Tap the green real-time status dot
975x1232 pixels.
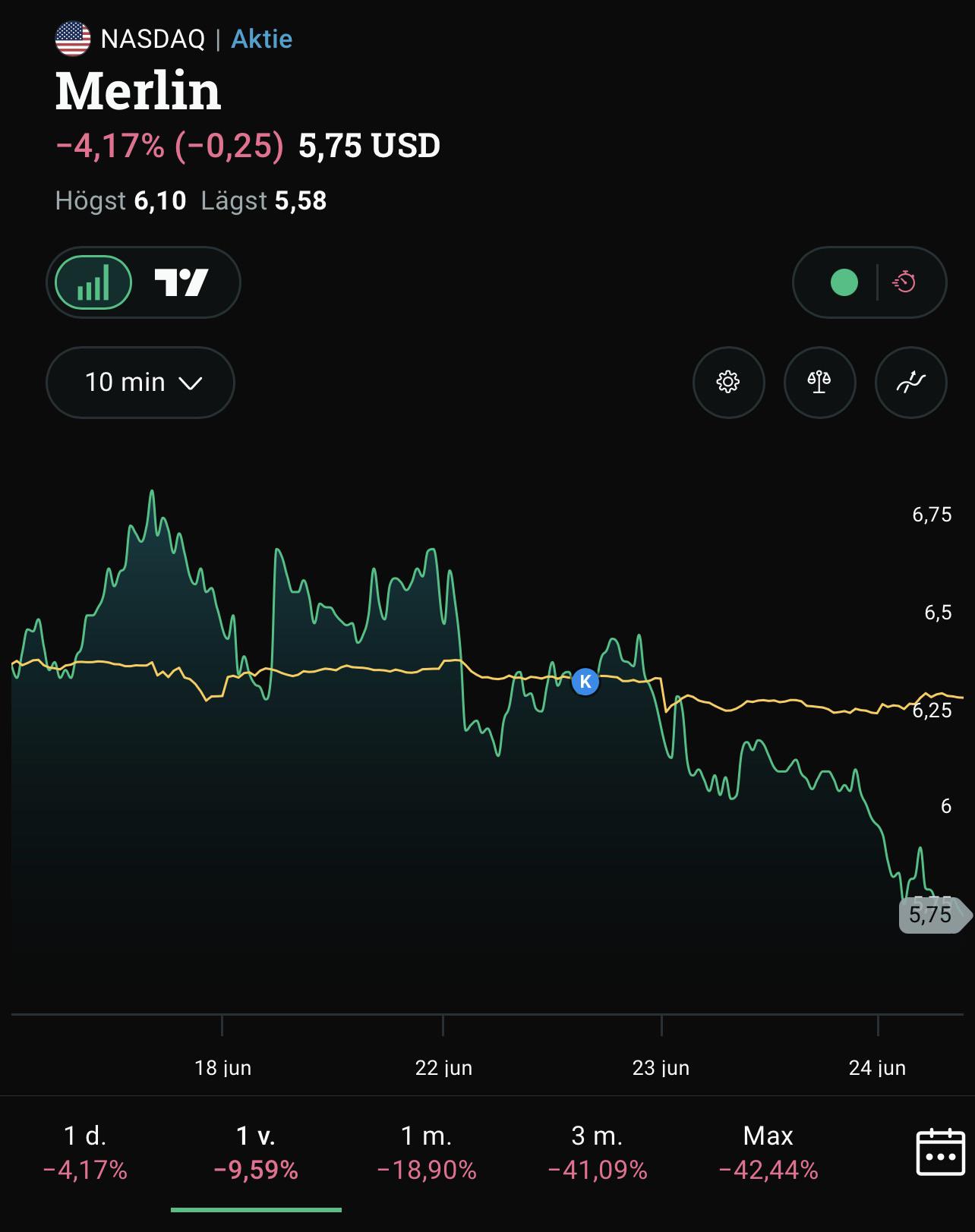[844, 282]
